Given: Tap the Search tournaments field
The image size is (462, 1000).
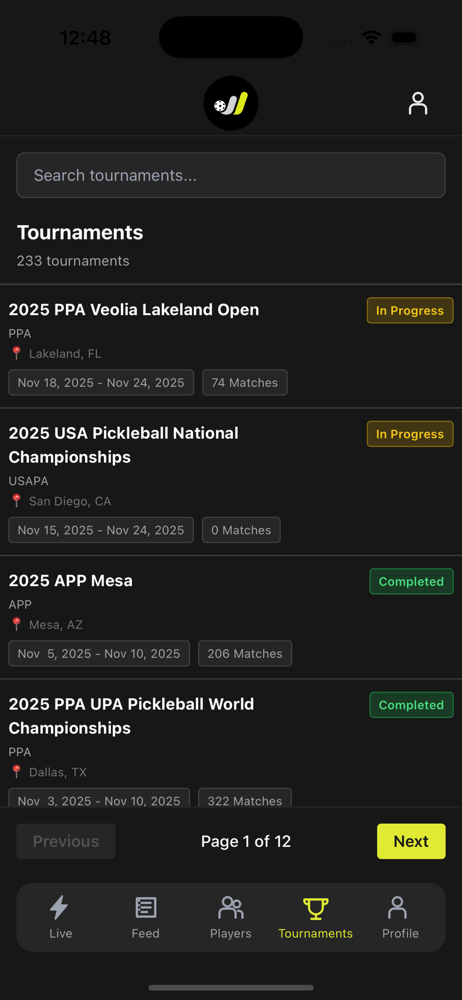Looking at the screenshot, I should pyautogui.click(x=231, y=175).
